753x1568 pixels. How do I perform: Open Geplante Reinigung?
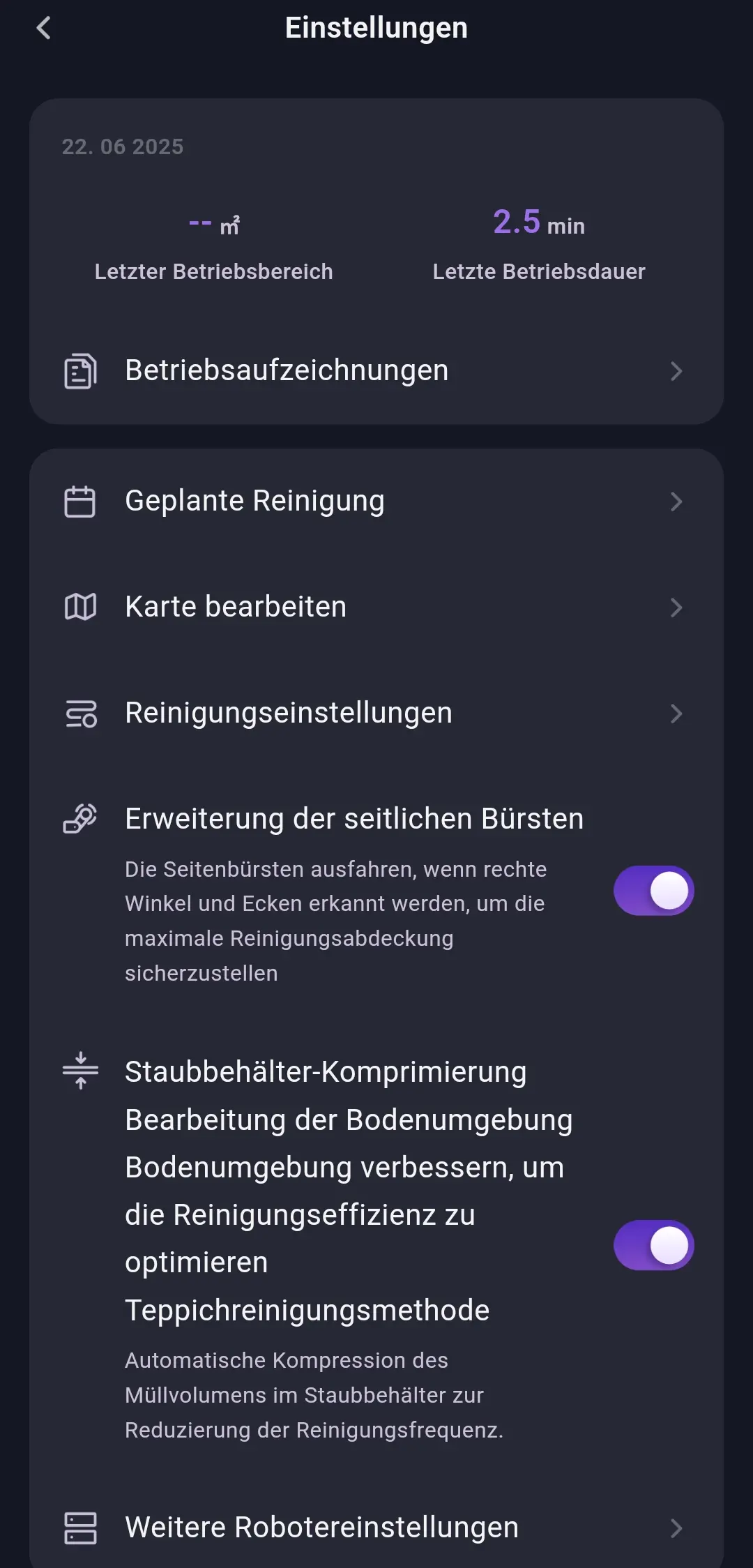tap(376, 502)
